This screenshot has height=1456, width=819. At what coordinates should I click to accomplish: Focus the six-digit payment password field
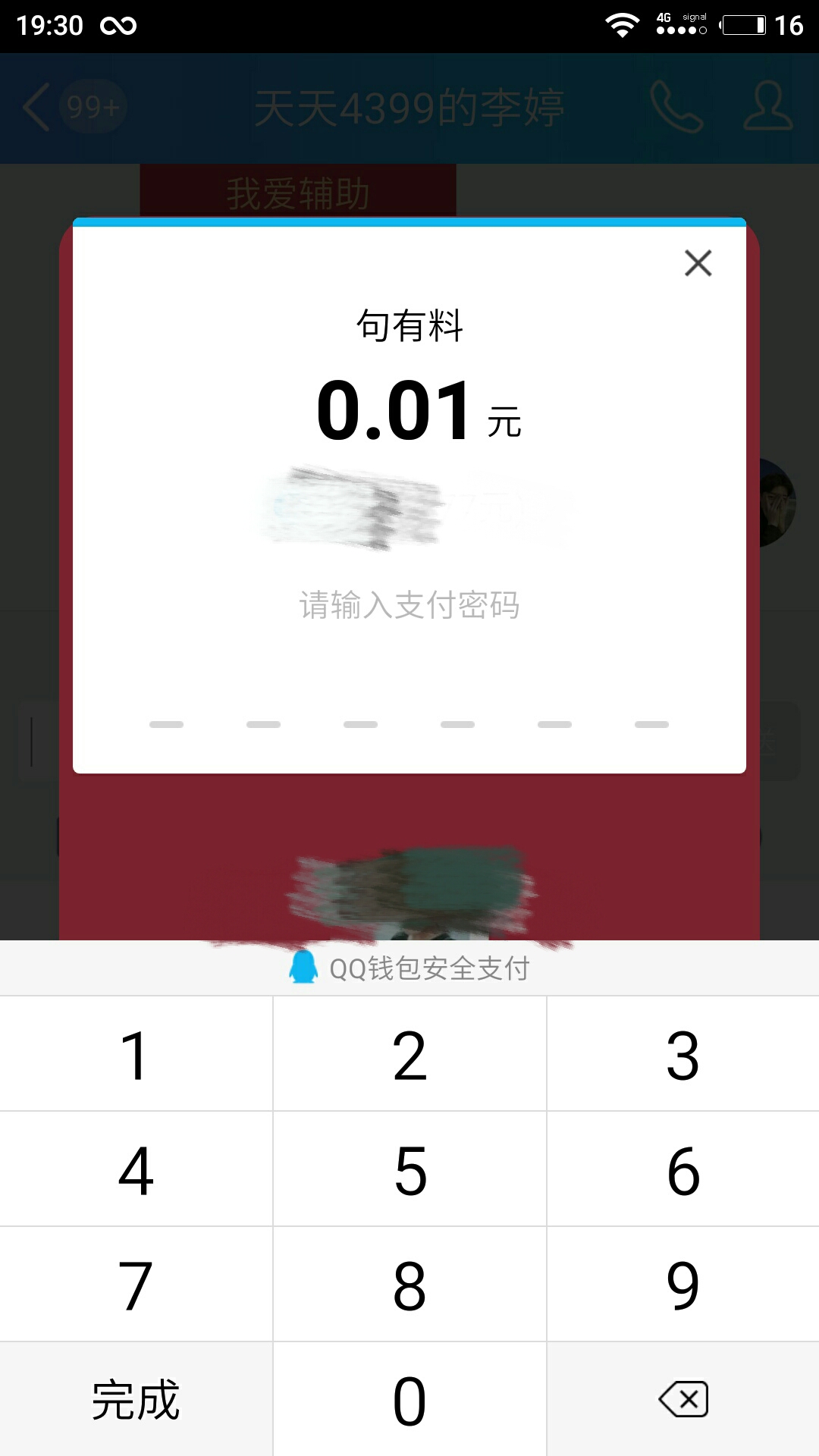click(409, 723)
